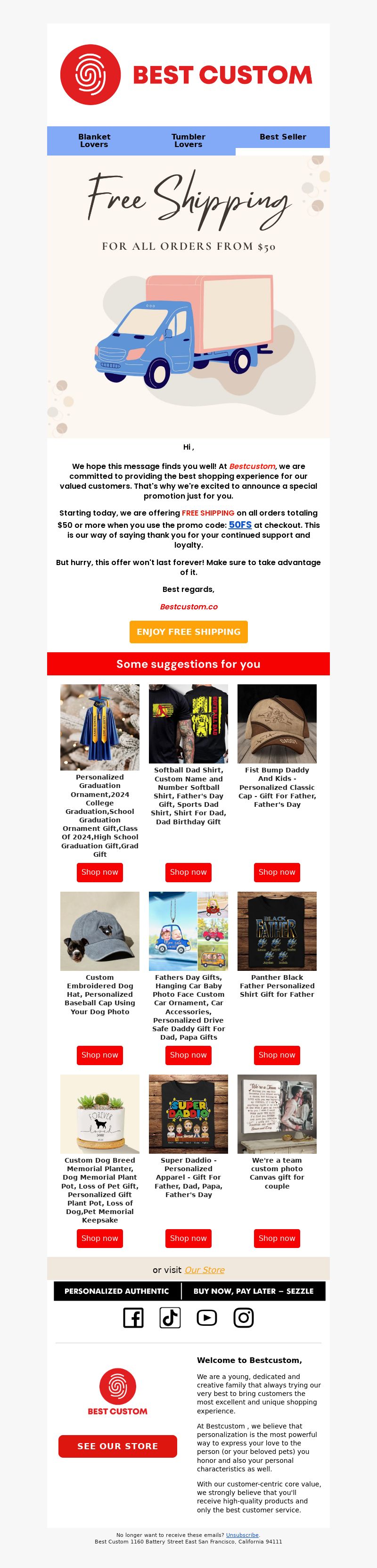Open the YouTube channel icon
The height and width of the screenshot is (1568, 377).
click(206, 1318)
